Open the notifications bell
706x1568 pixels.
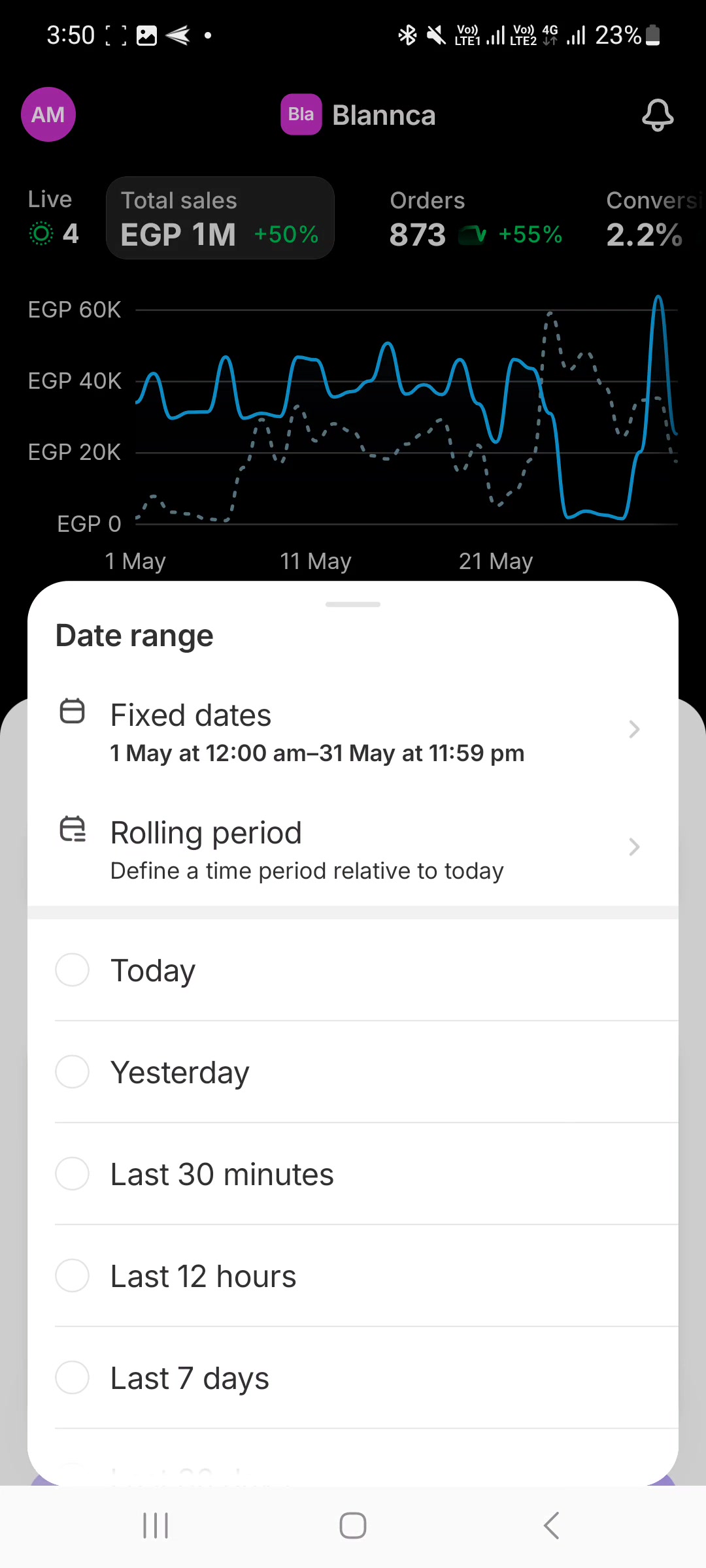(658, 115)
